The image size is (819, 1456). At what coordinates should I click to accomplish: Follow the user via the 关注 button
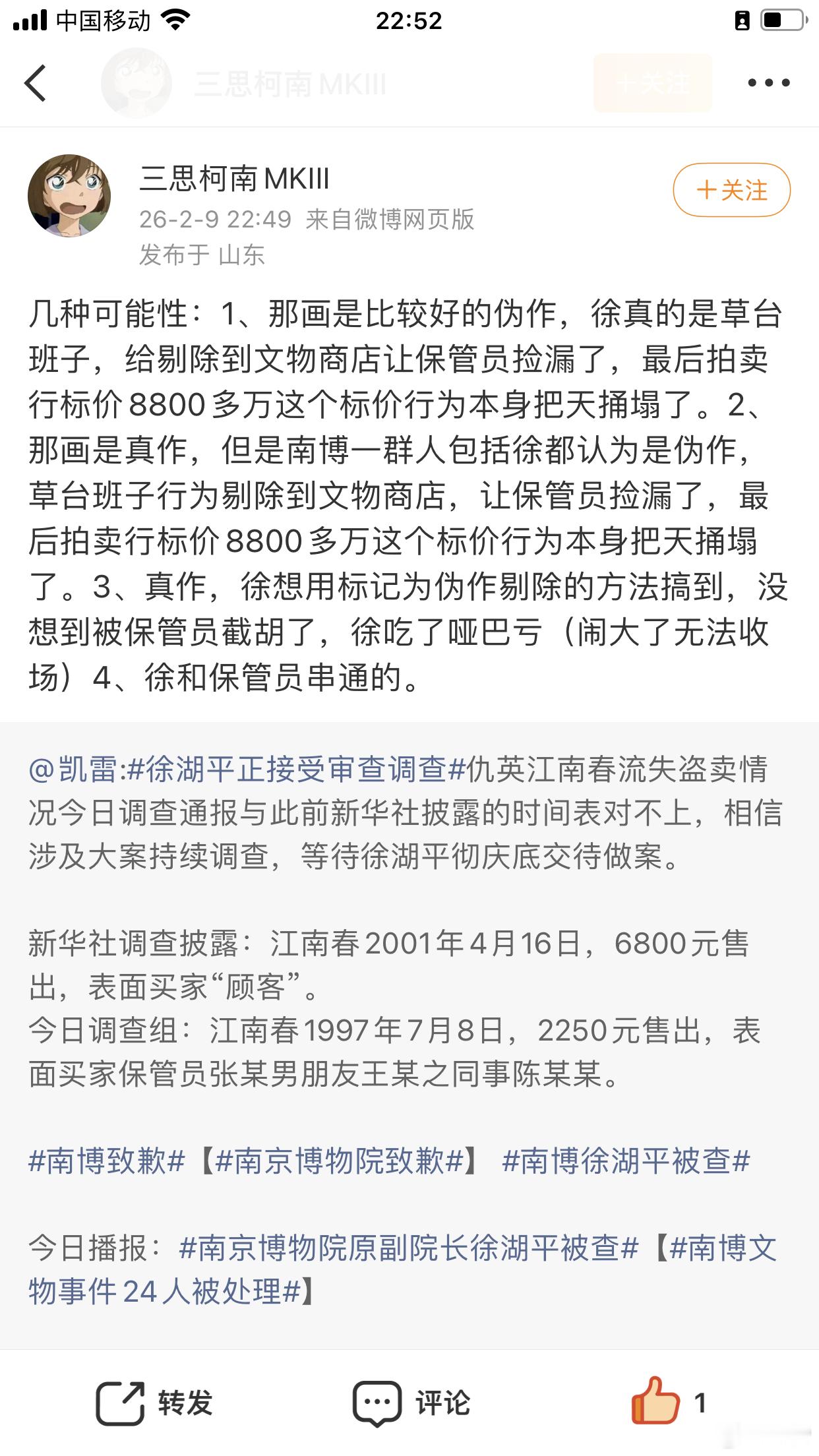click(x=732, y=189)
